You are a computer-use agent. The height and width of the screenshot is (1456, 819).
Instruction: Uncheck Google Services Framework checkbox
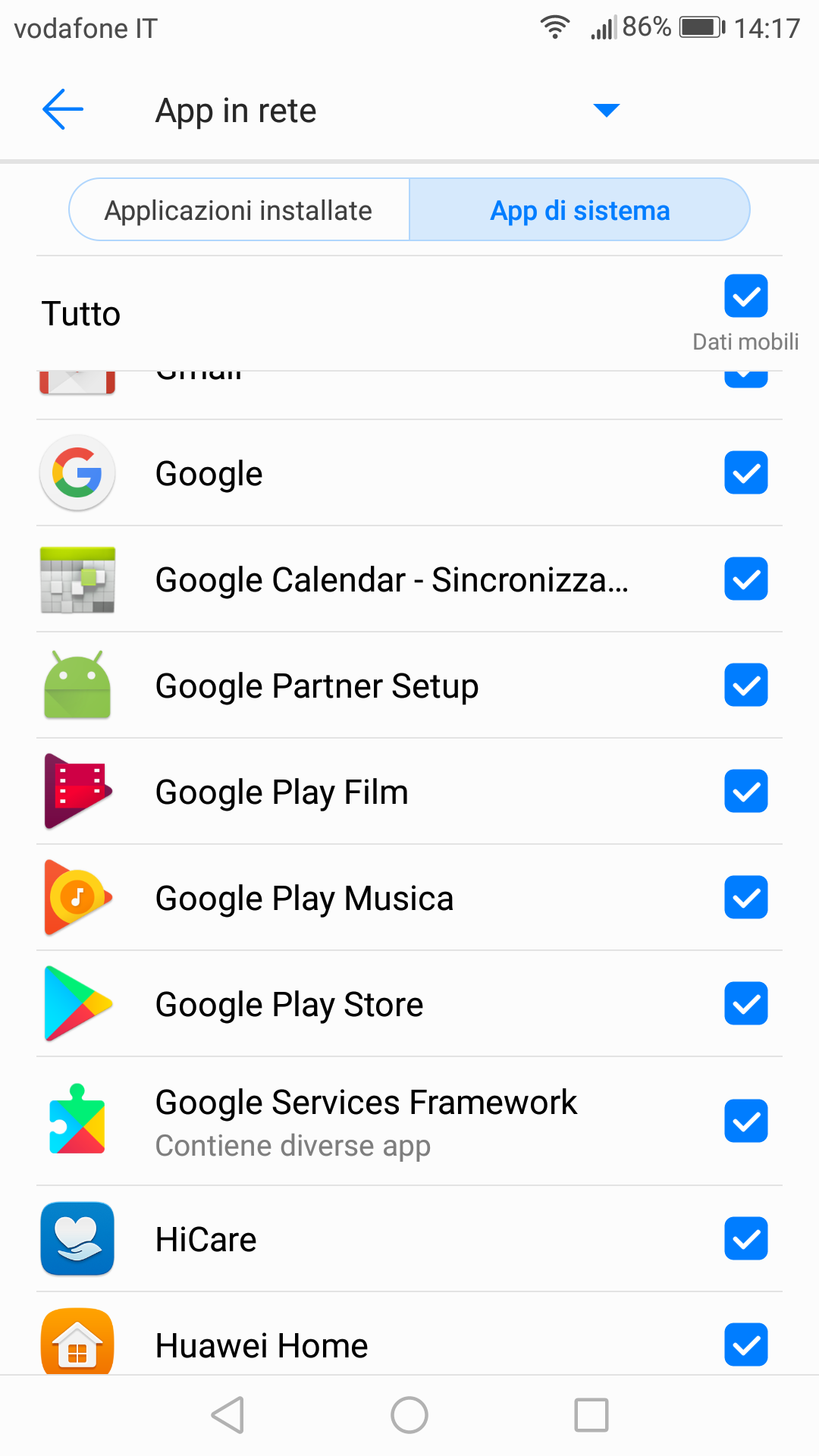746,1121
